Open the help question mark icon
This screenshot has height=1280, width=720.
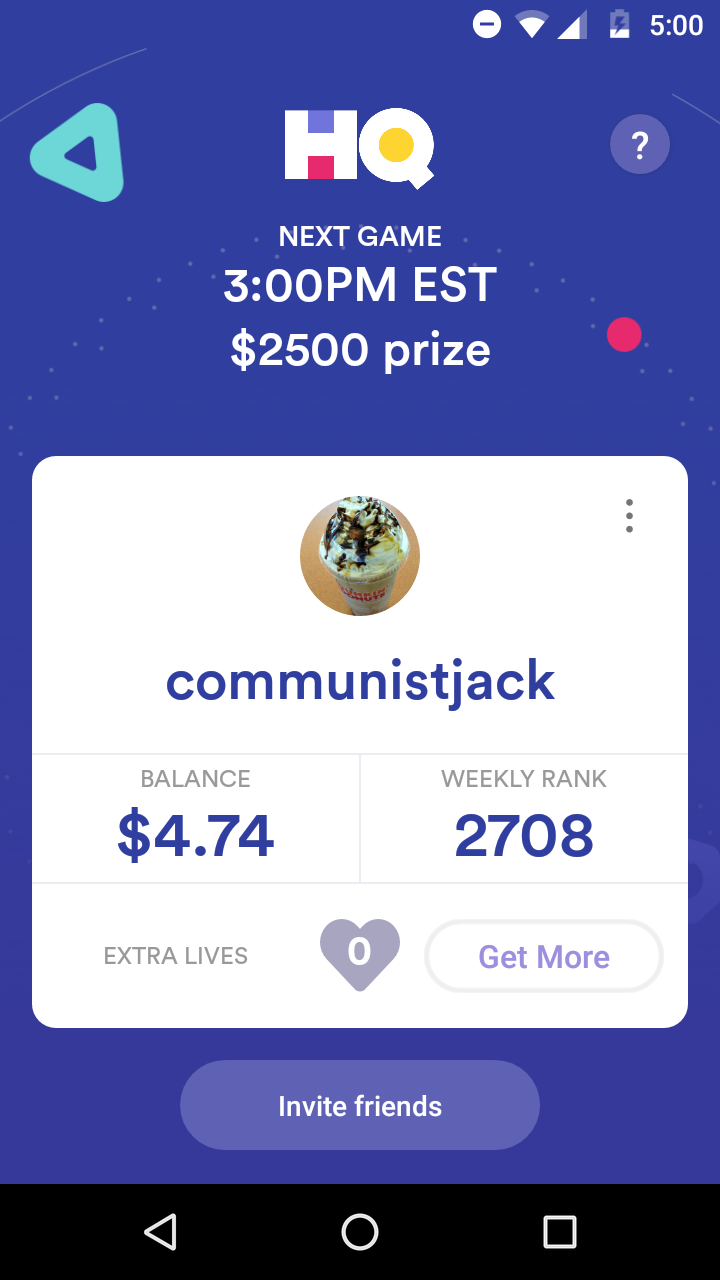point(640,146)
